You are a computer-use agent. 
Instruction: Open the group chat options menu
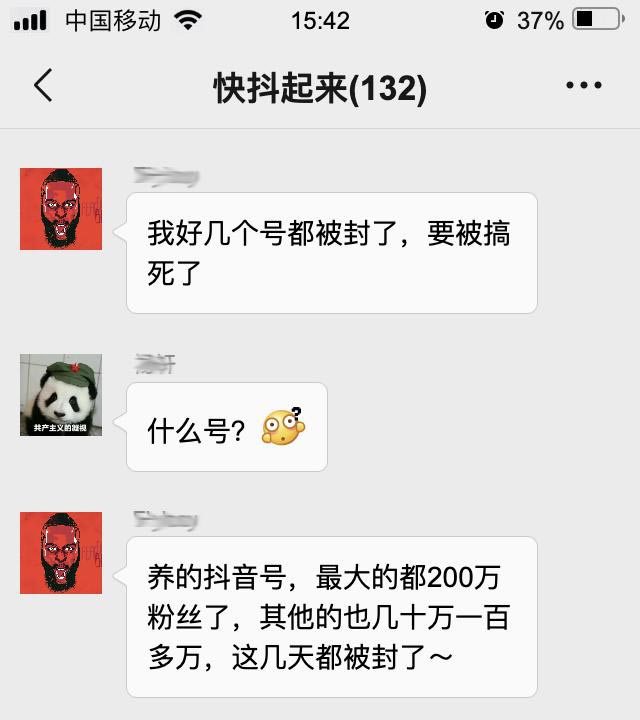click(x=583, y=86)
